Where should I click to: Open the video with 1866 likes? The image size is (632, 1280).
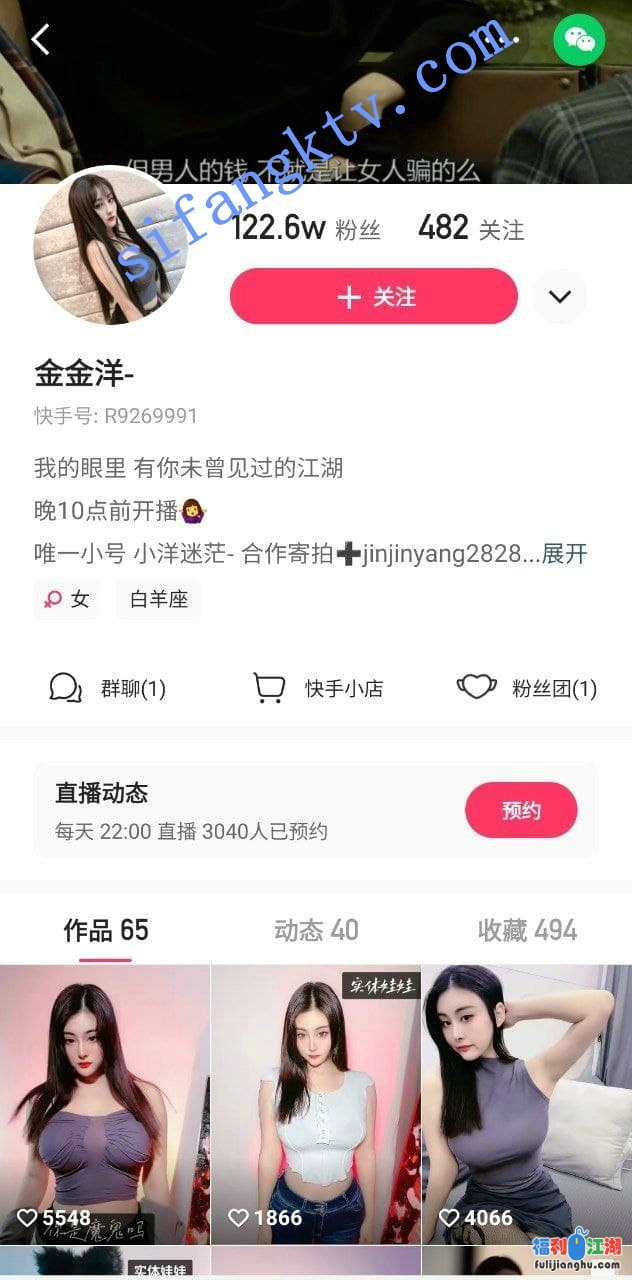(x=316, y=1100)
